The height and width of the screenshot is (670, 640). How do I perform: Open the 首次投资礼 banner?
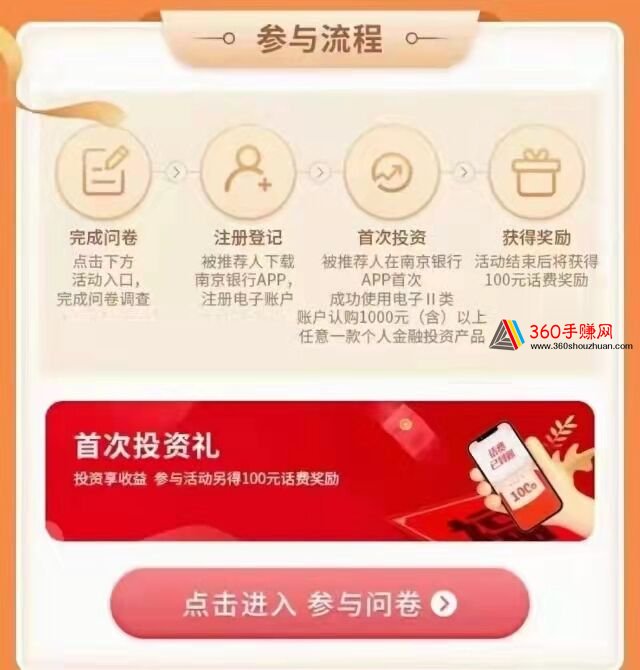[x=319, y=470]
